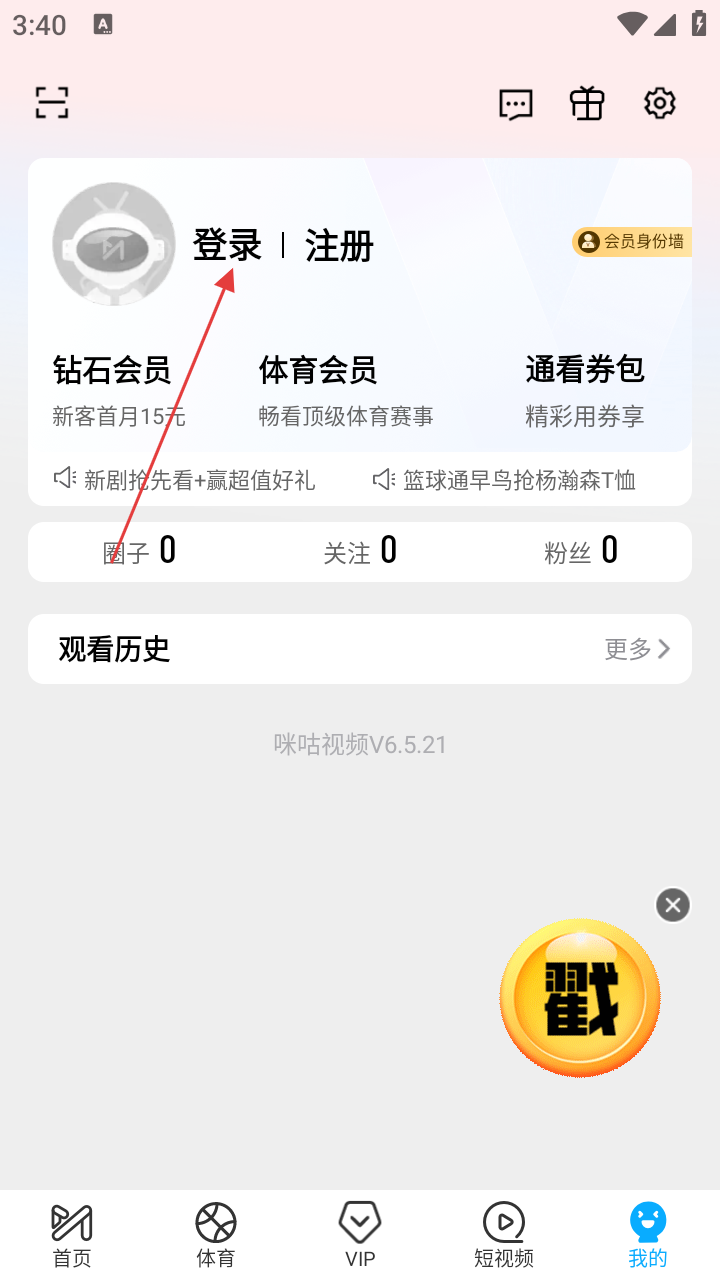Image resolution: width=720 pixels, height=1280 pixels.
Task: Dismiss the floating gold coin banner
Action: [x=673, y=905]
